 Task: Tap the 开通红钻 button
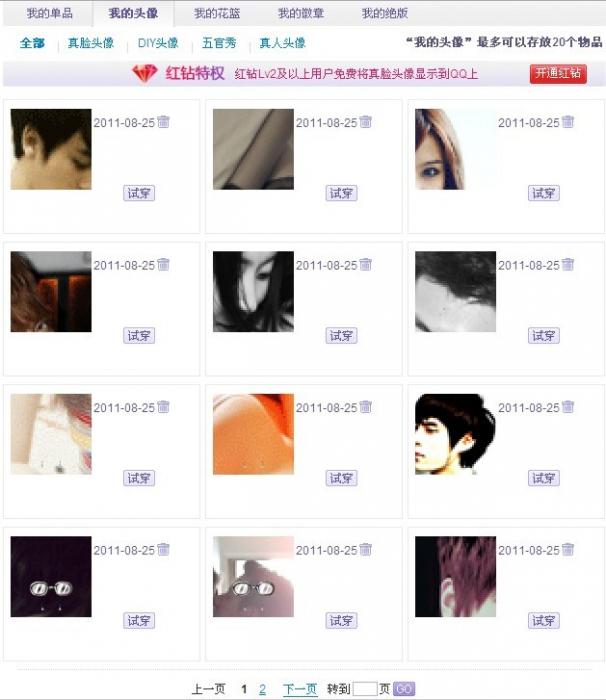pos(558,74)
